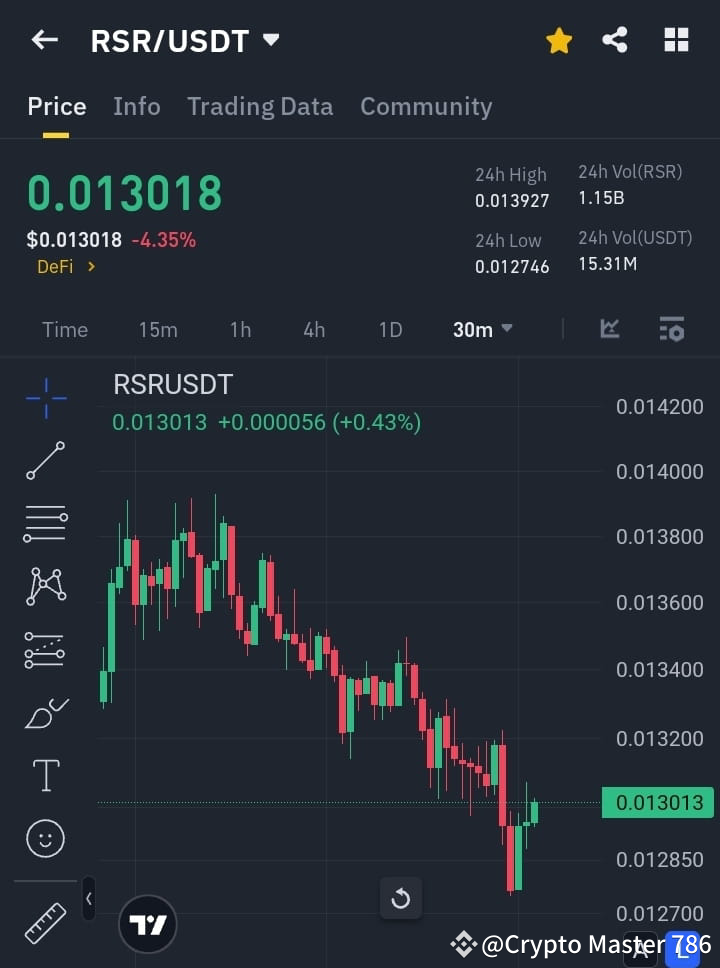The width and height of the screenshot is (720, 968).
Task: Open the 30m interval dropdown
Action: pos(481,329)
